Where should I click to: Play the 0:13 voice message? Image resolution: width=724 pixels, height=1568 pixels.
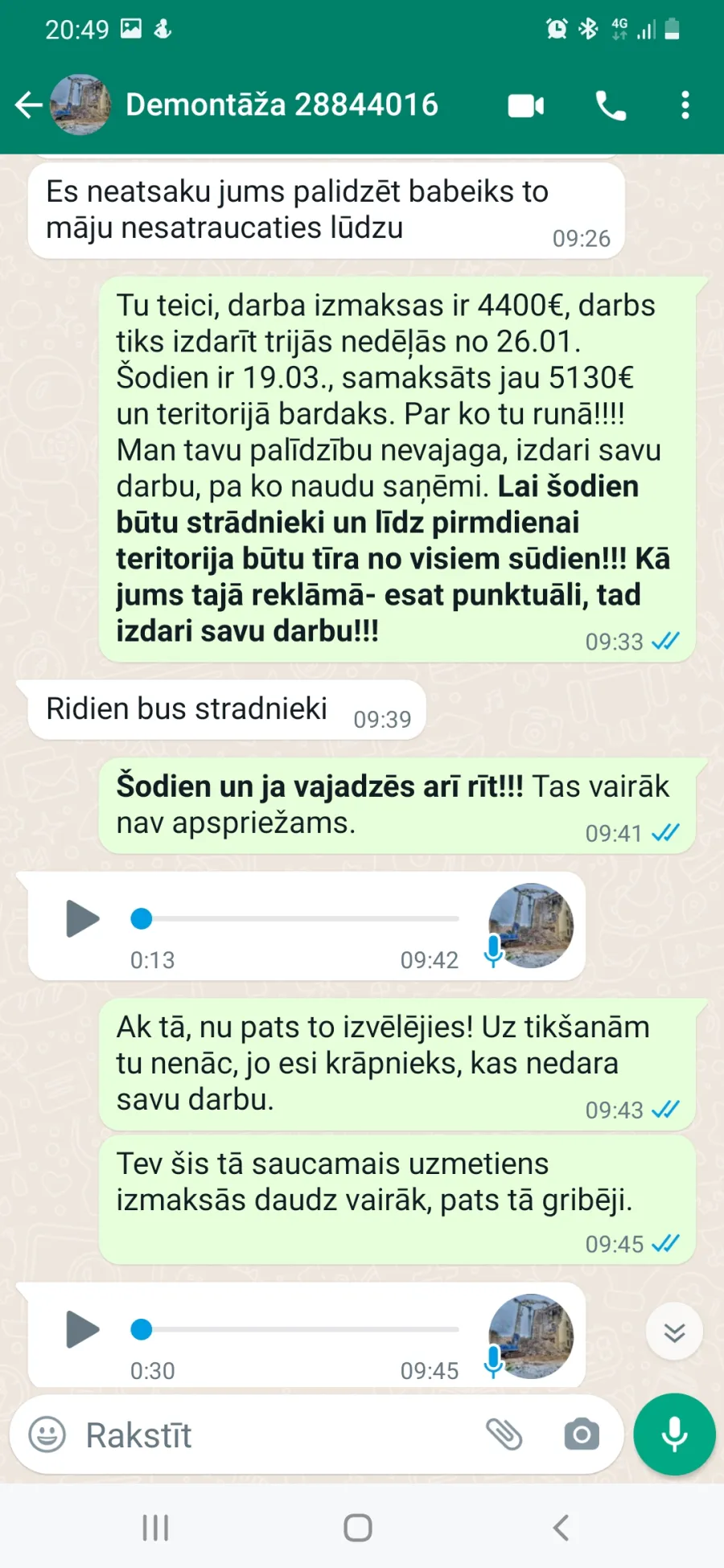pyautogui.click(x=82, y=919)
